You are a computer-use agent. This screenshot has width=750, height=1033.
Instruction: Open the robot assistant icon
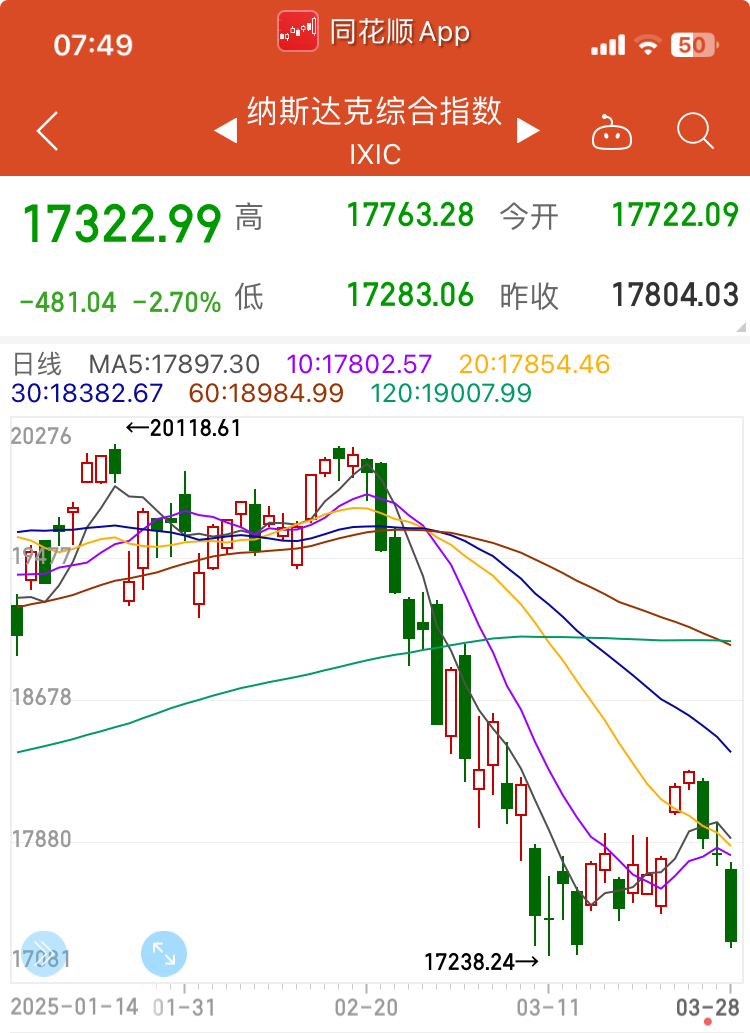(x=612, y=132)
